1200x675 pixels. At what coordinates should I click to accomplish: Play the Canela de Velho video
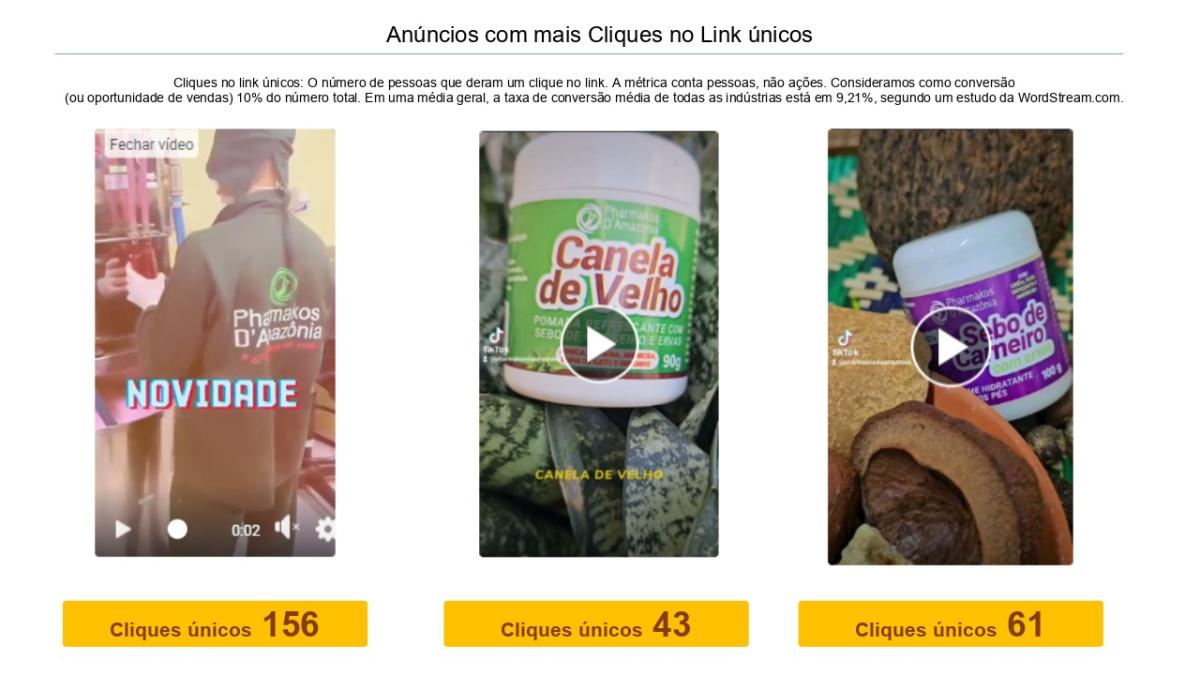(598, 344)
